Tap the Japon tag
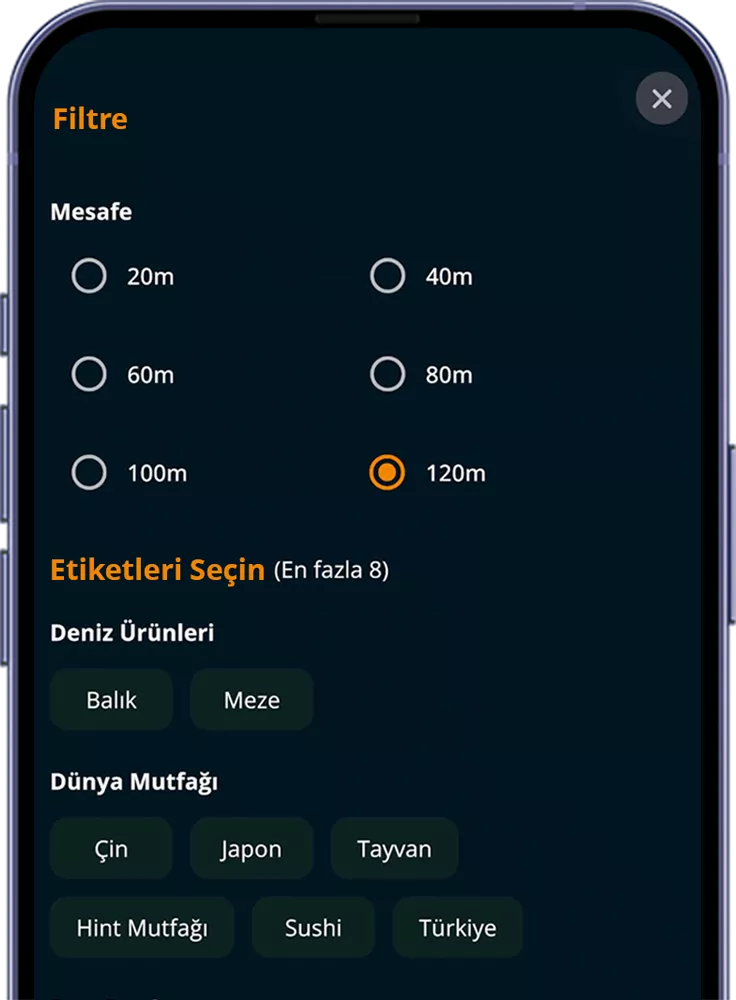This screenshot has width=736, height=1000. point(251,849)
